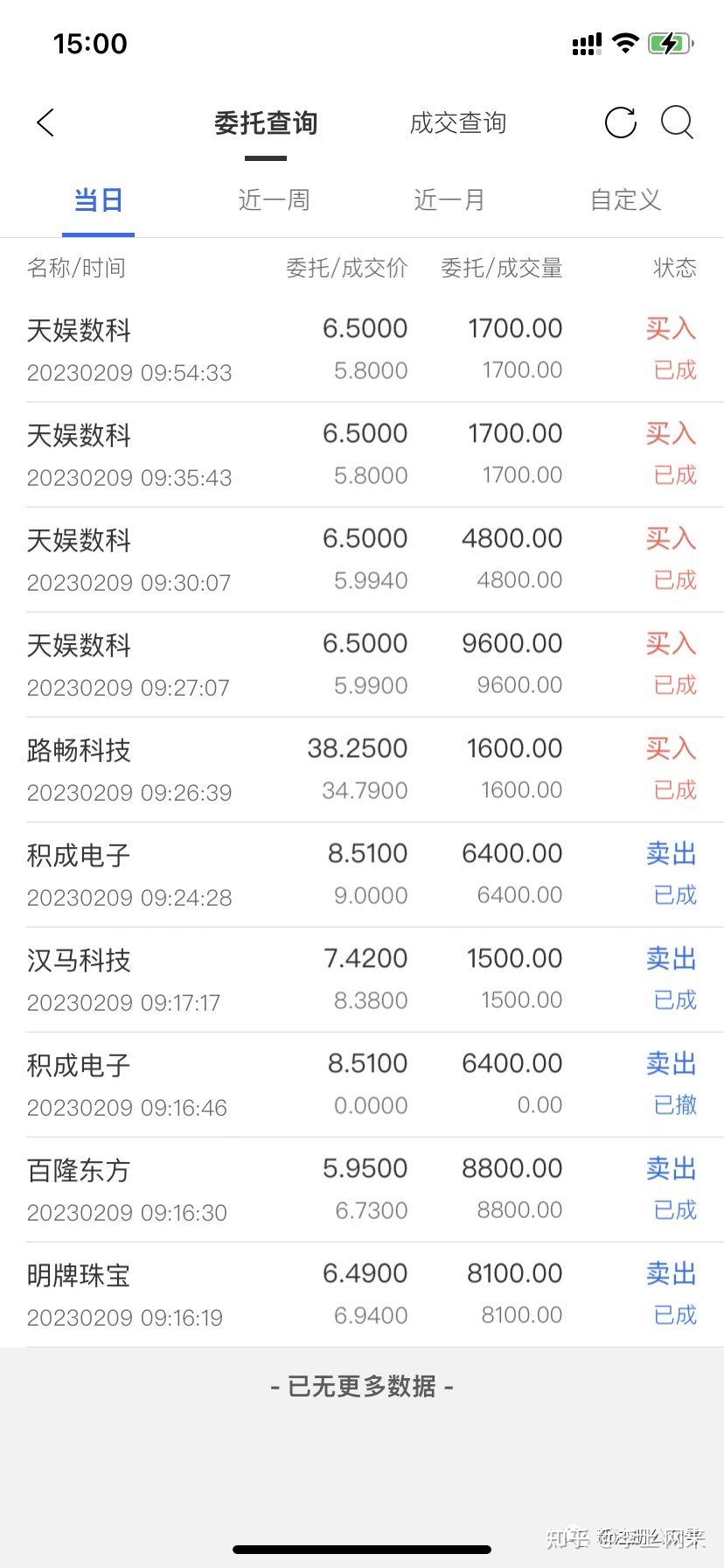
Task: View the 天娱数科 order for 9600.00 shares
Action: tap(362, 665)
